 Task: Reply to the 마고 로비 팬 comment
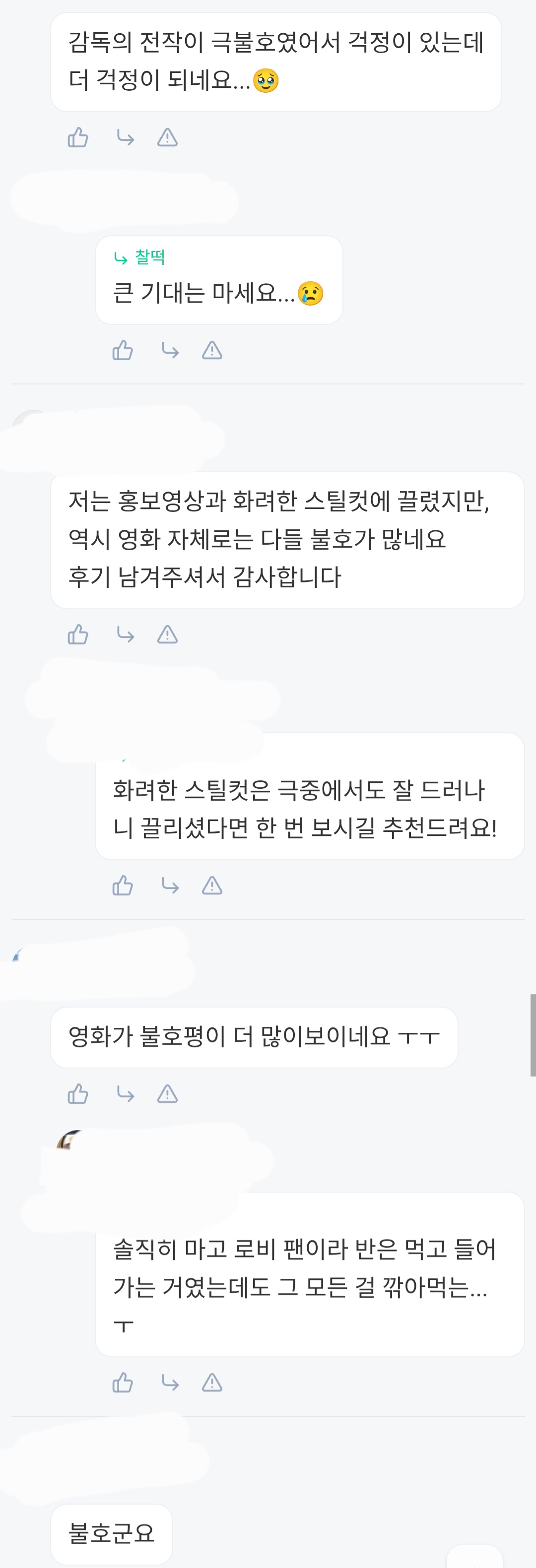click(170, 1383)
